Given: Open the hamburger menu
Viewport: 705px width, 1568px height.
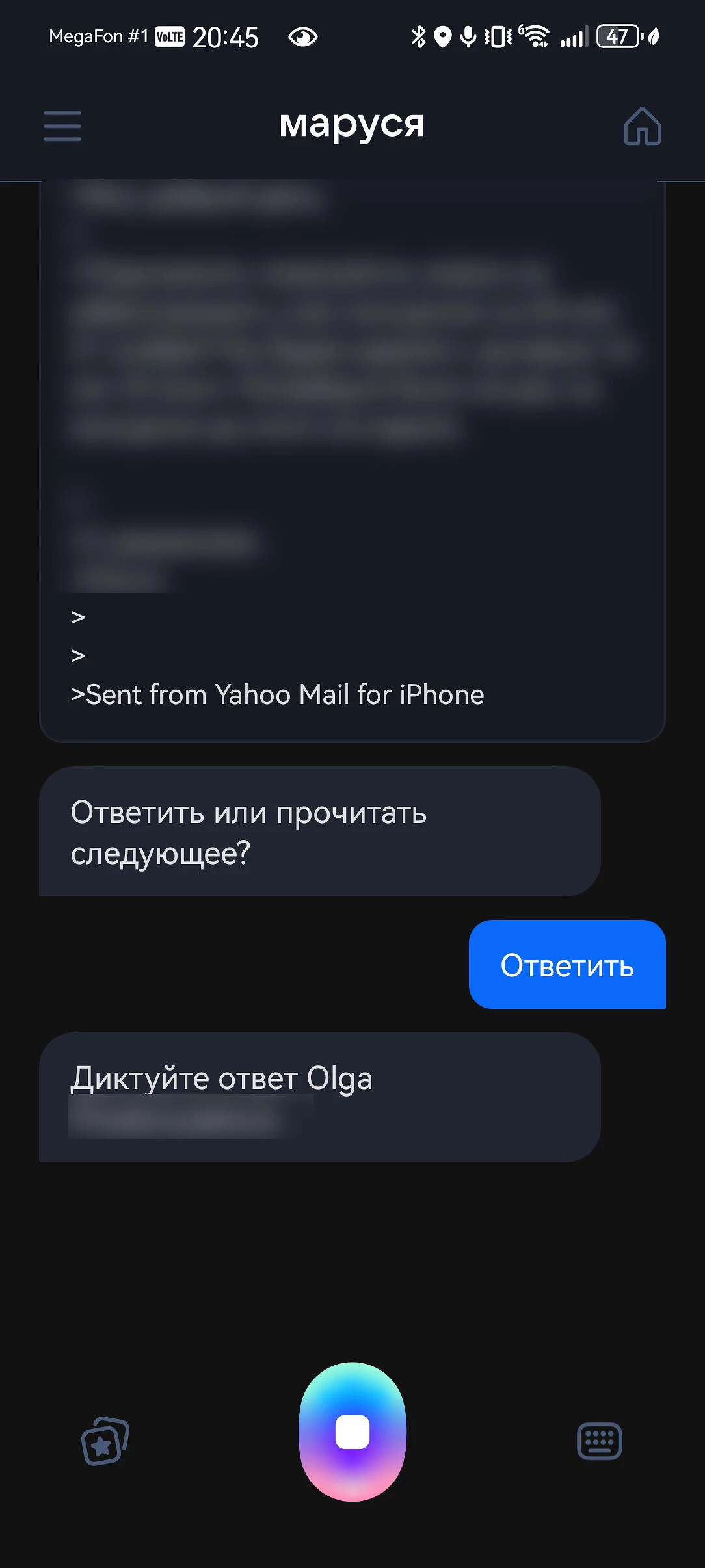Looking at the screenshot, I should click(62, 125).
